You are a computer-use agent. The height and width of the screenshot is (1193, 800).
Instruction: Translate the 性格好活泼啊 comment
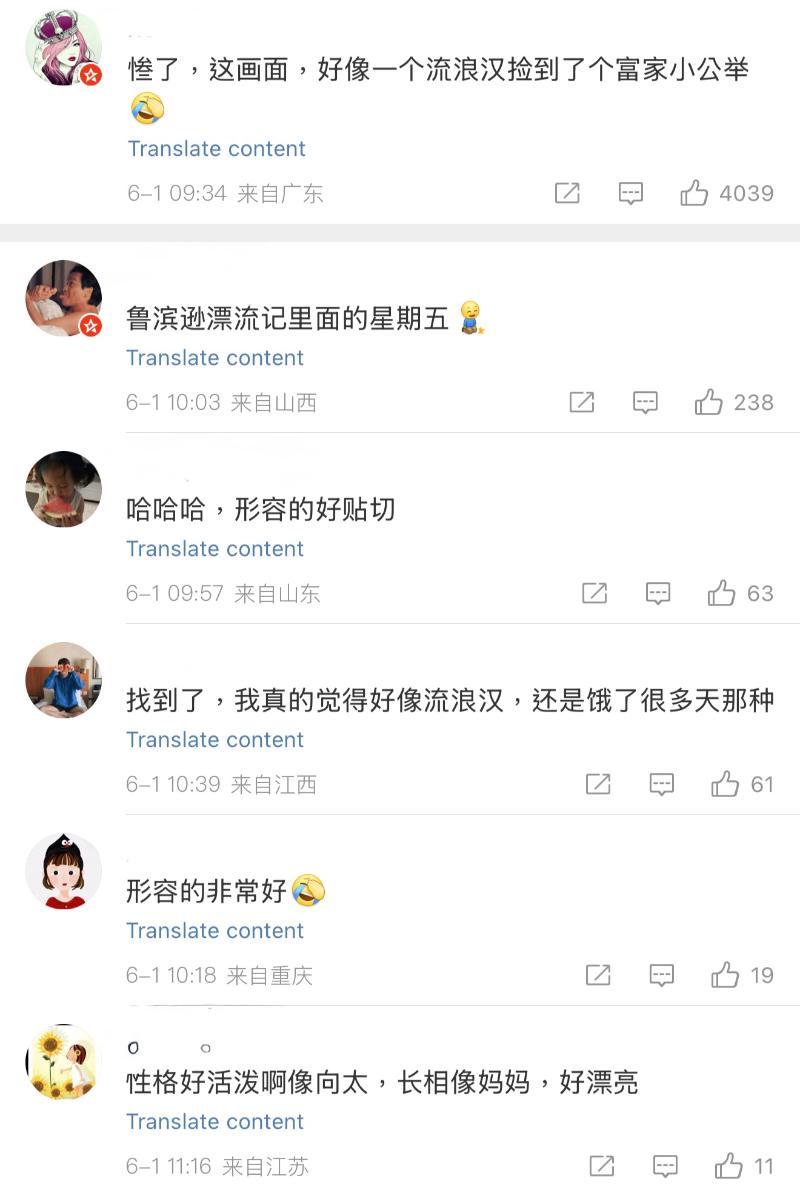[215, 1122]
